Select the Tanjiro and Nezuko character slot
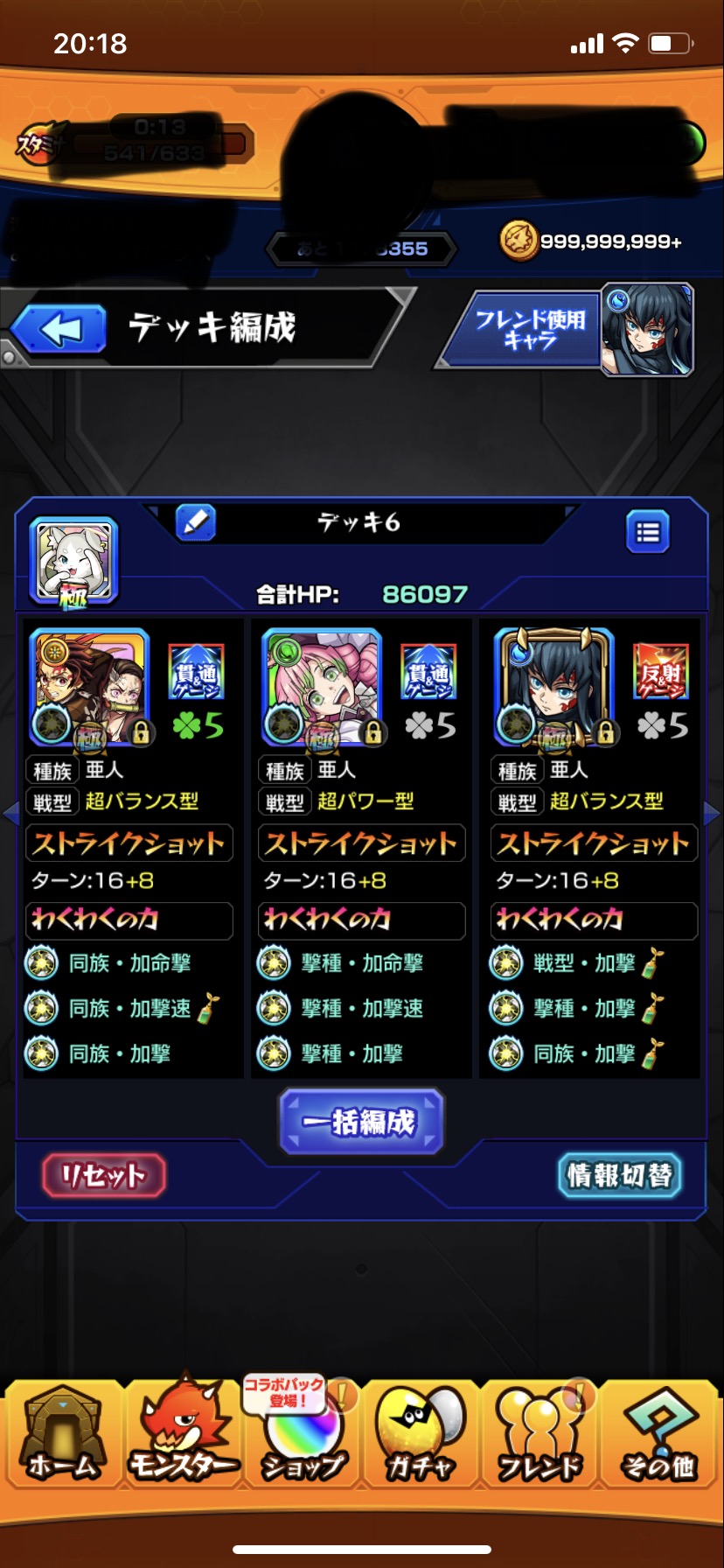The image size is (724, 1568). pos(89,688)
